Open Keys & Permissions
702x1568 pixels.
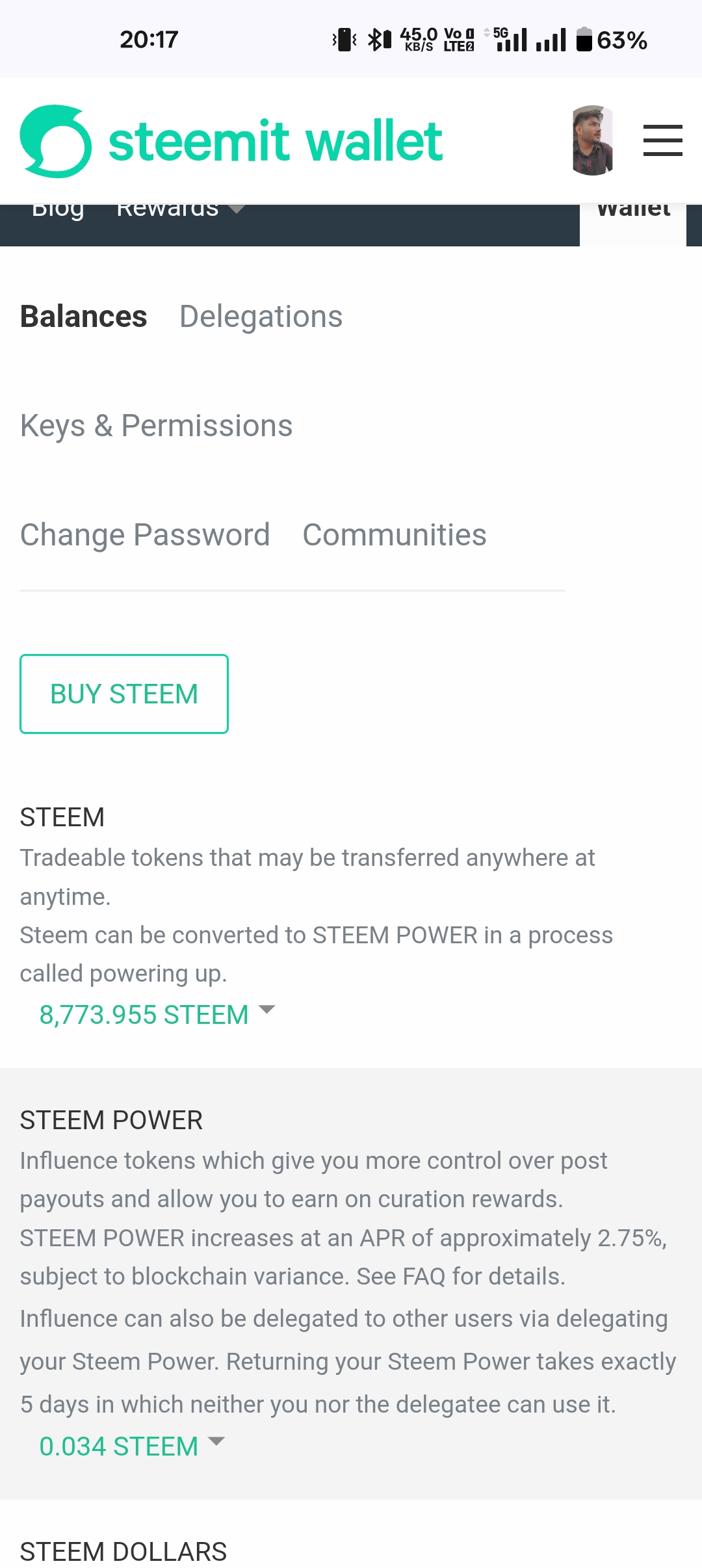(x=156, y=426)
